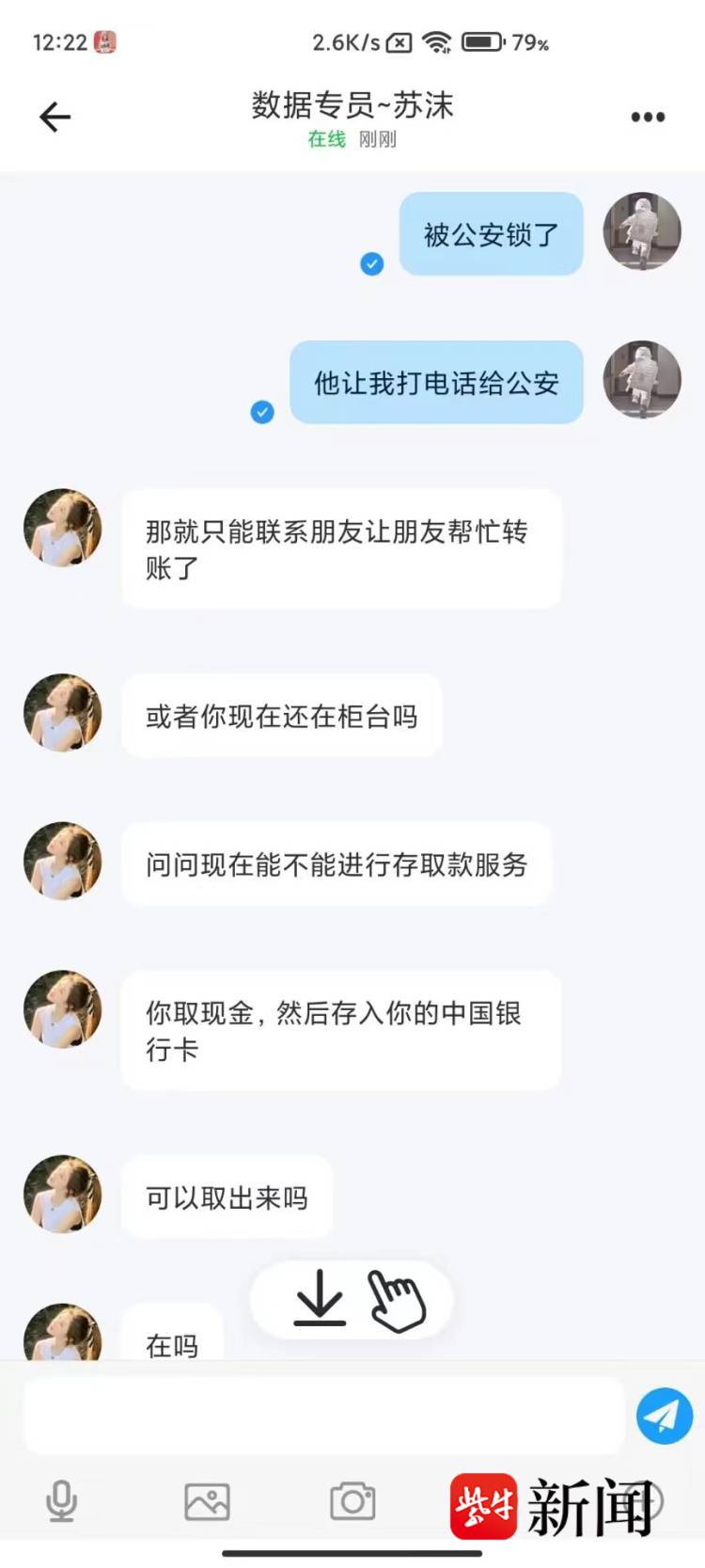Open the camera to take a photo

(x=352, y=1501)
